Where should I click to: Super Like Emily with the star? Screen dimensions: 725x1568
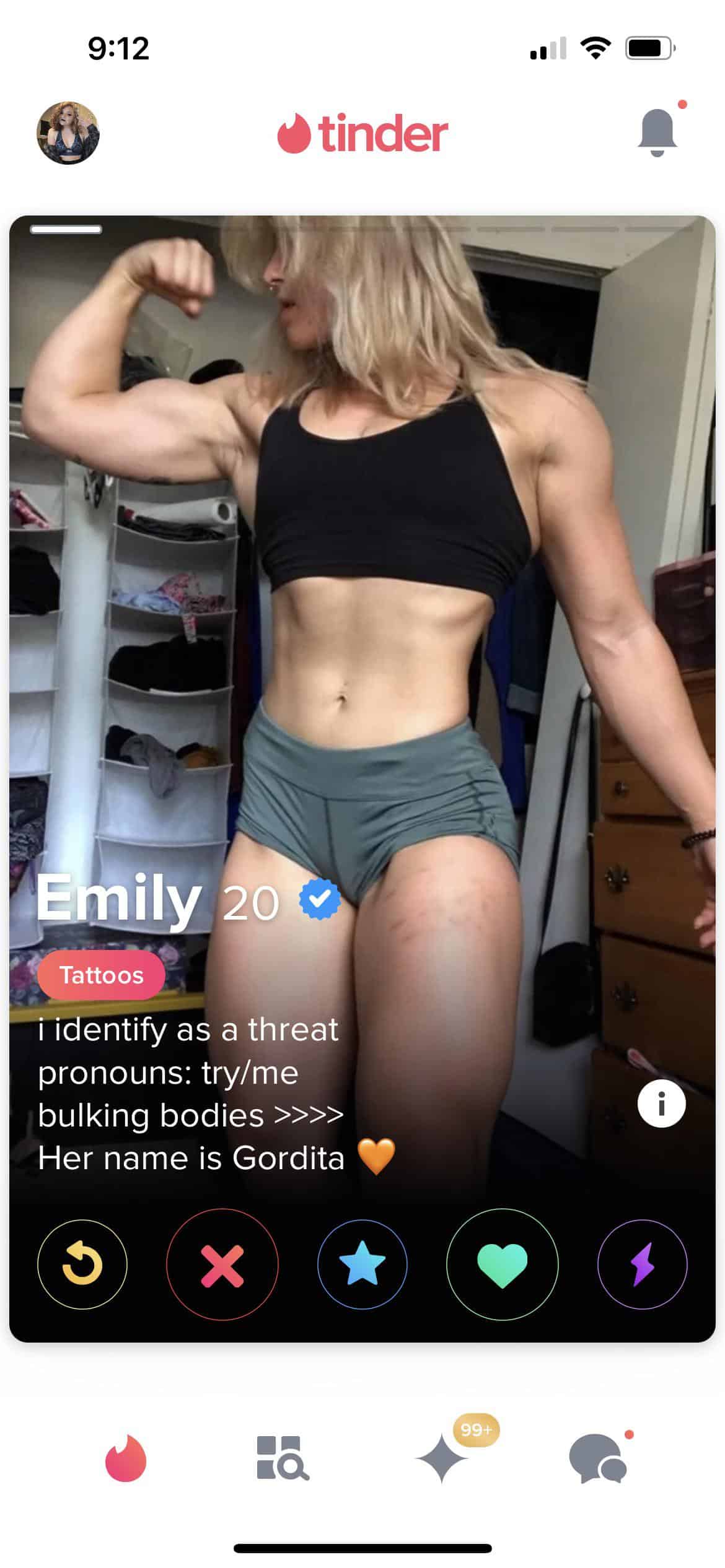[362, 1265]
